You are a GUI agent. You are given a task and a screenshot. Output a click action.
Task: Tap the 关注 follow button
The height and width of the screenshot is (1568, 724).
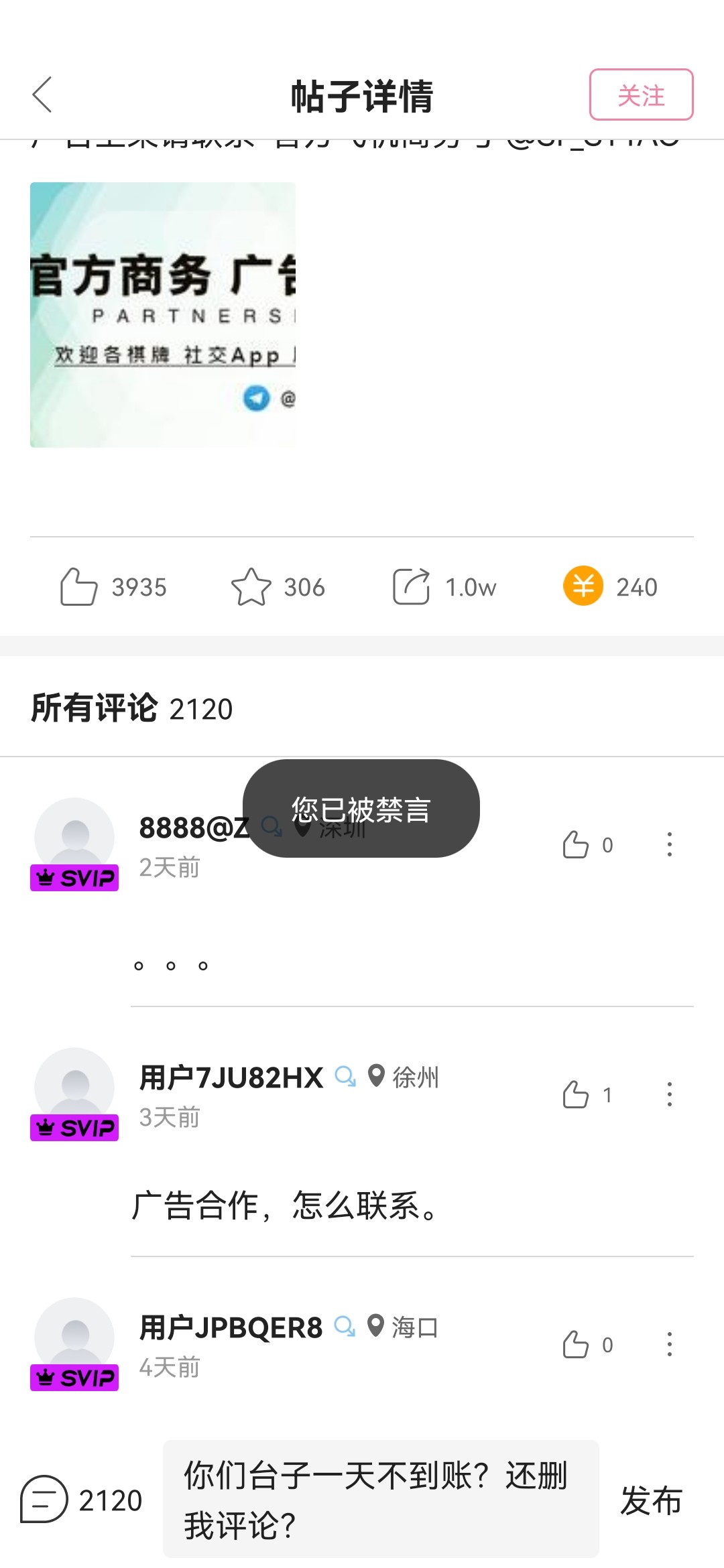click(x=641, y=94)
